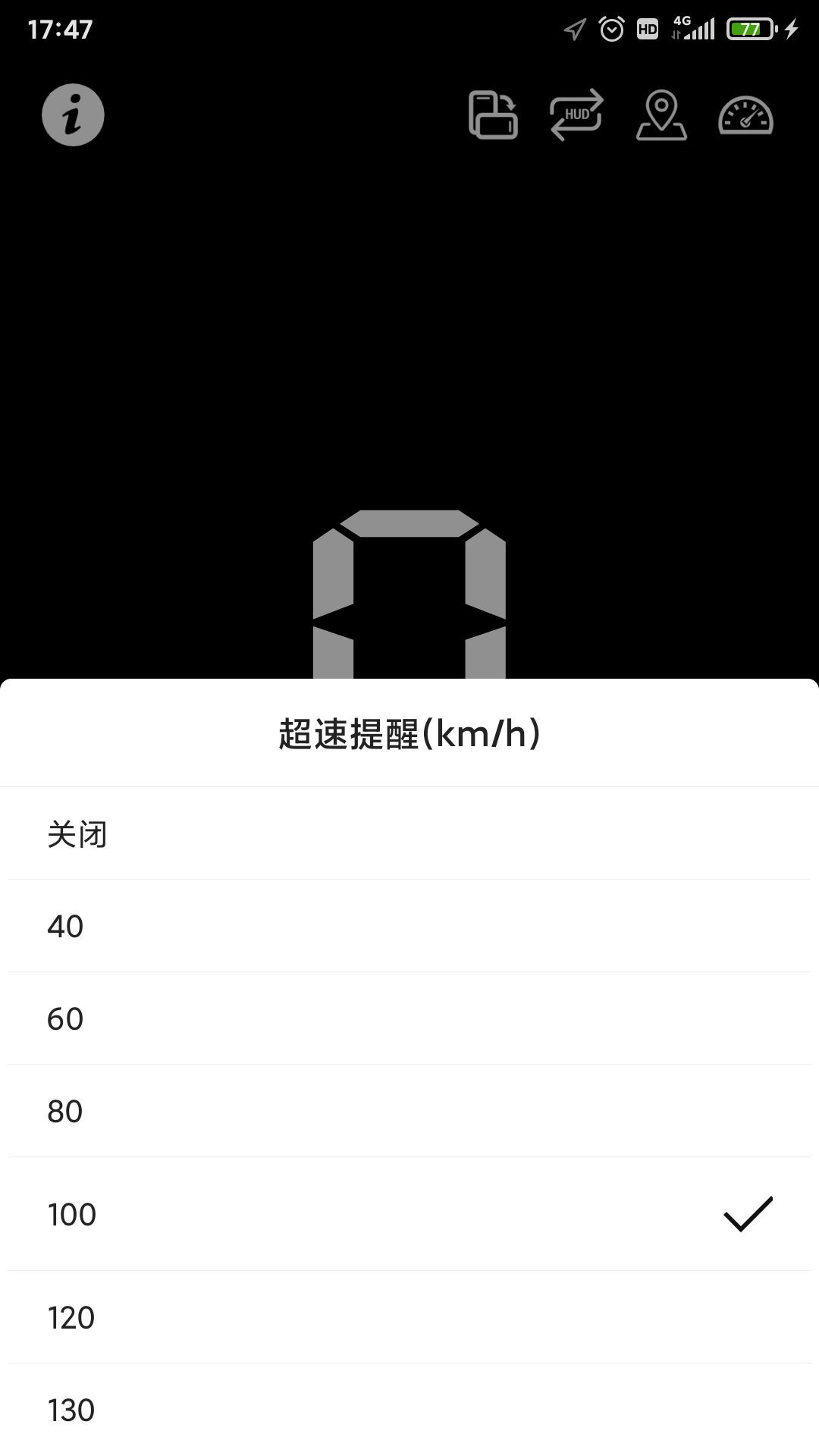Tap the clock showing 17:47
This screenshot has height=1456, width=819.
point(61,29)
